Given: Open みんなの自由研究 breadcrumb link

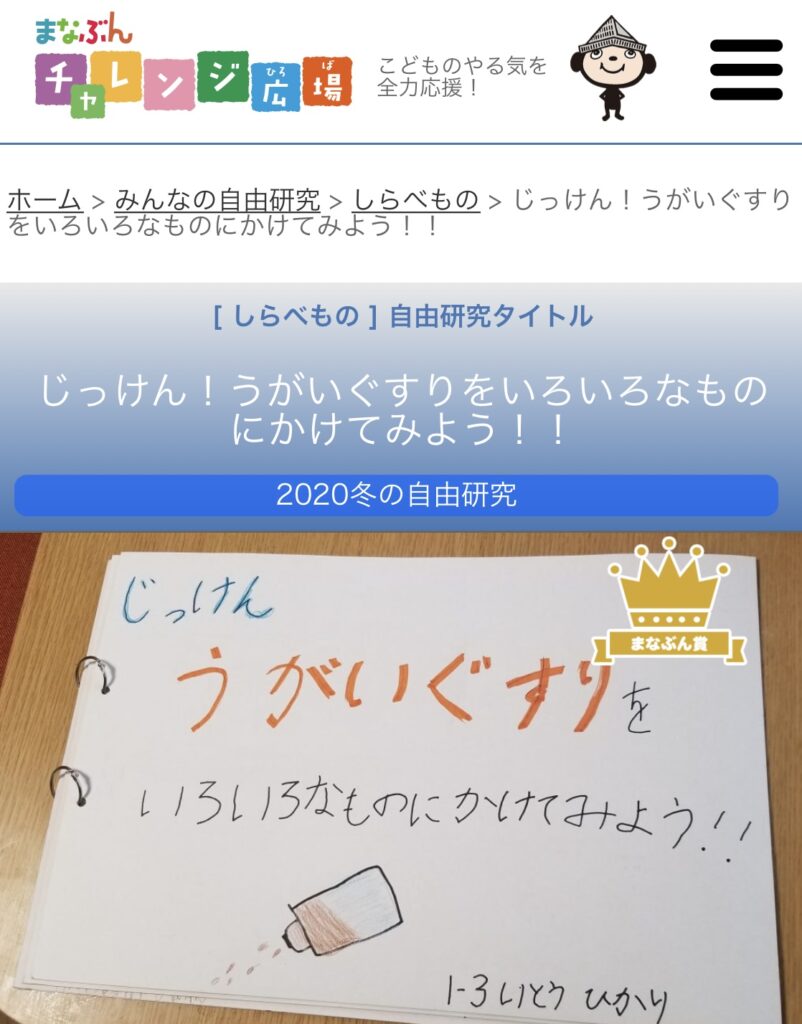Looking at the screenshot, I should tap(217, 199).
